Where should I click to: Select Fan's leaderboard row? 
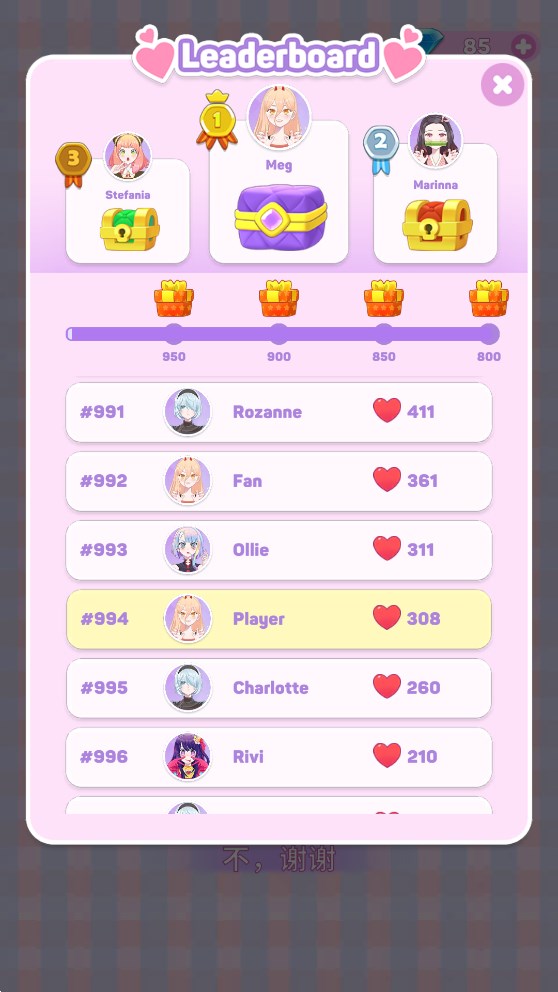[x=279, y=481]
